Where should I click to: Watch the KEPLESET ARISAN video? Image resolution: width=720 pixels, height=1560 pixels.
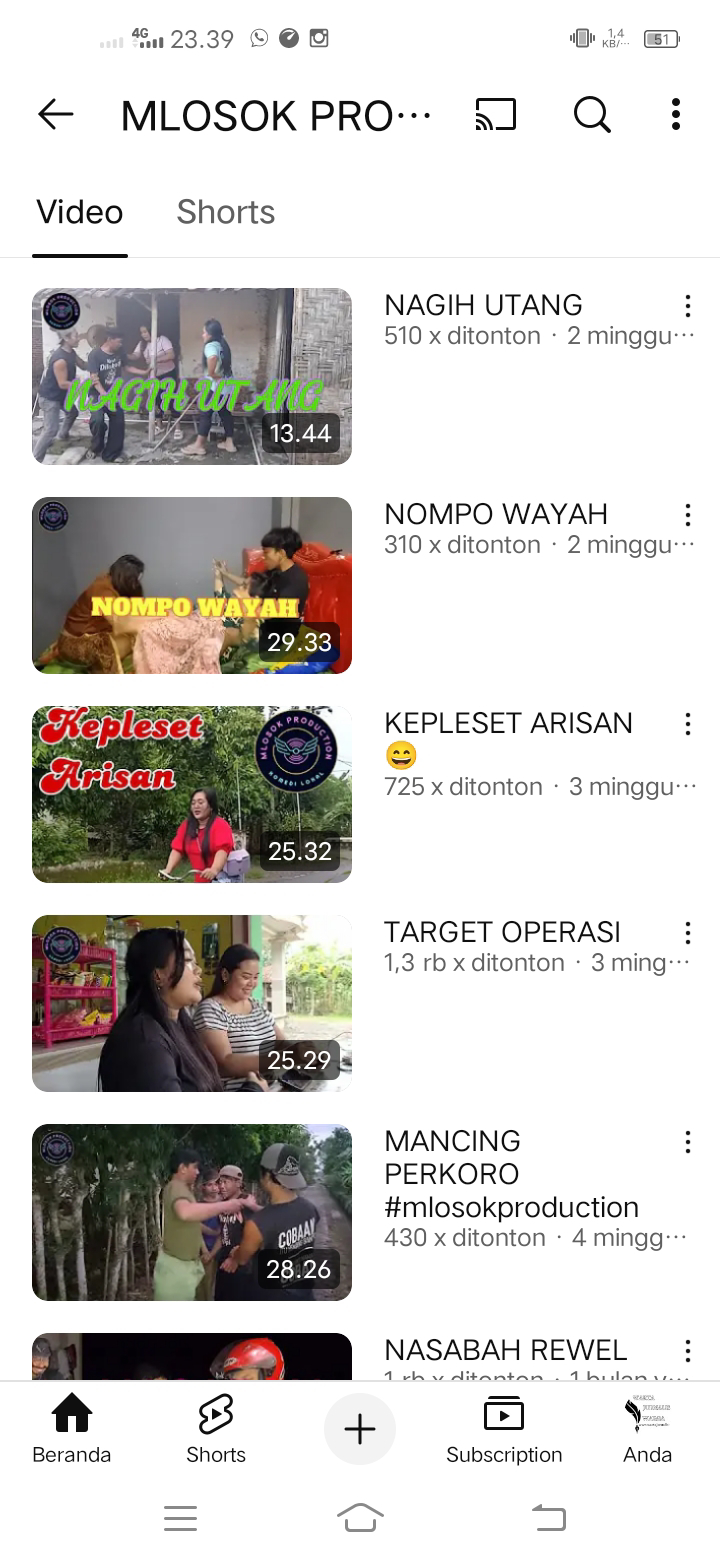[192, 795]
